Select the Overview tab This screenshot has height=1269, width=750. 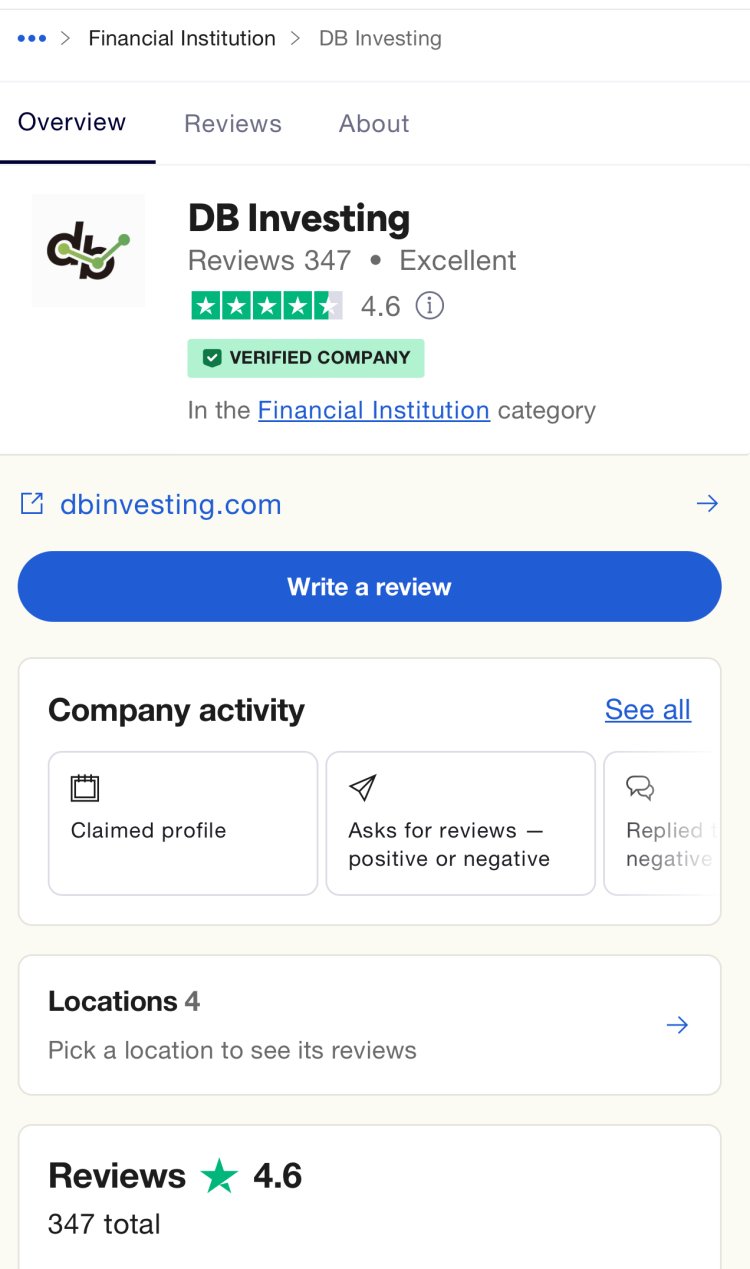click(72, 123)
